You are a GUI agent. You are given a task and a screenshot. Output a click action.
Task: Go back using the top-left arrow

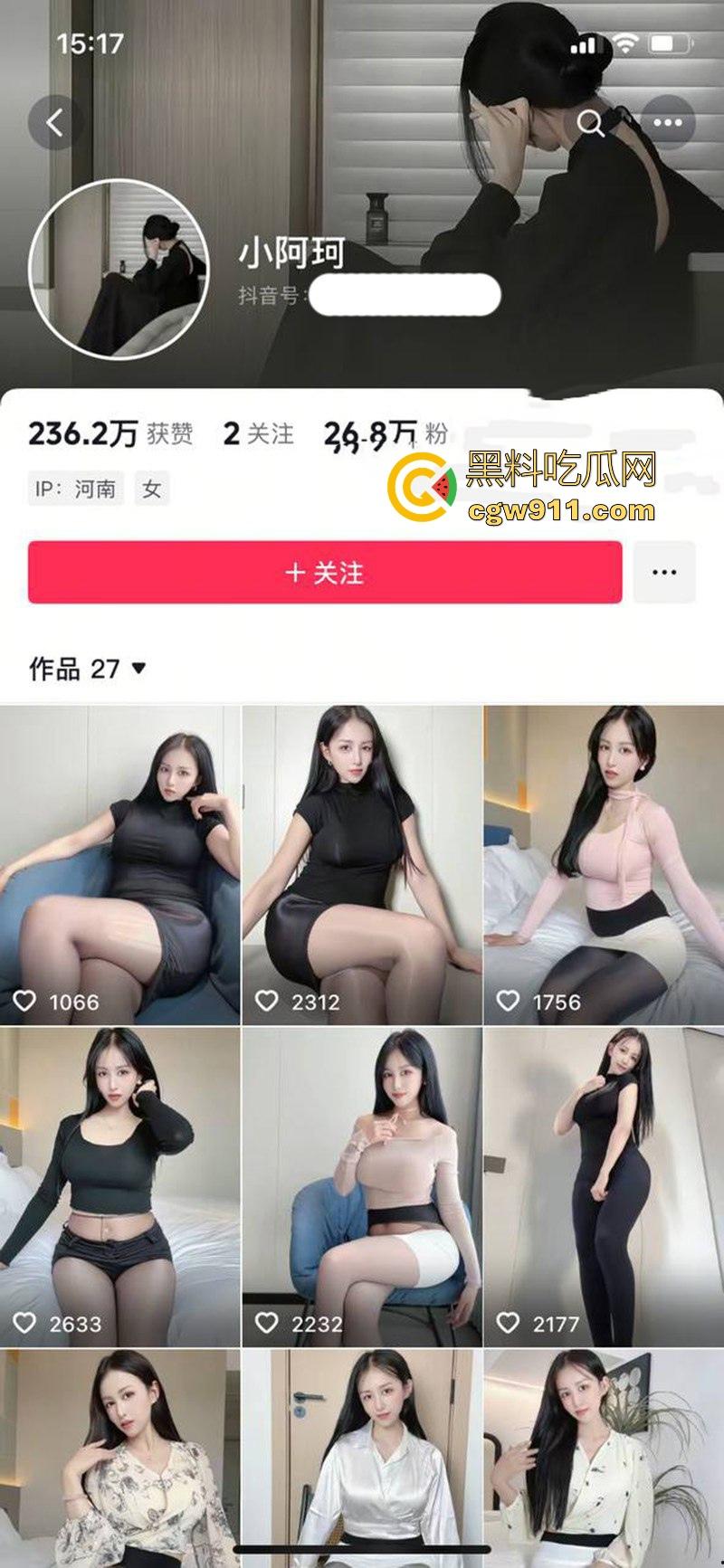click(x=55, y=122)
